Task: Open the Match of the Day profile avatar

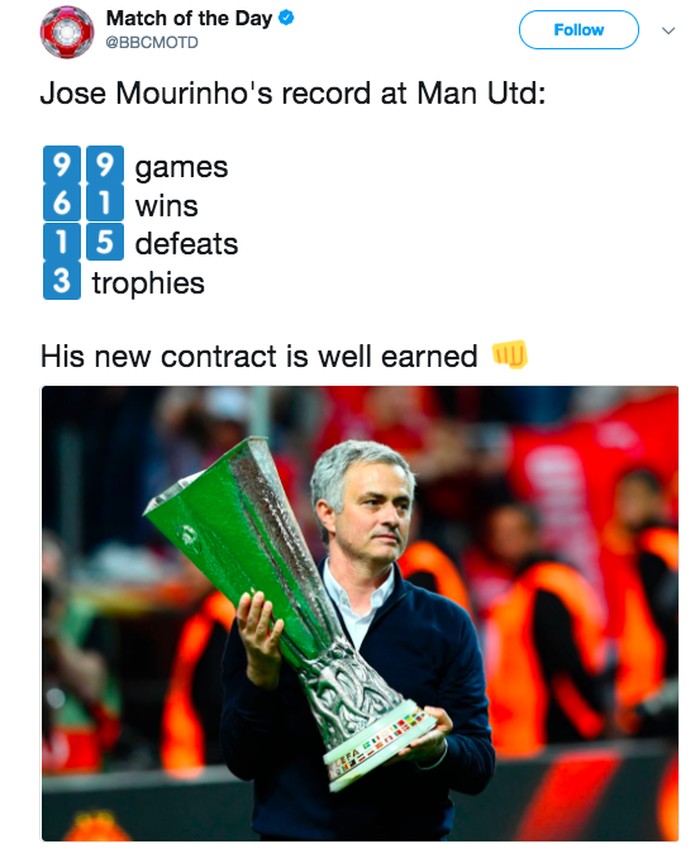Action: (67, 31)
